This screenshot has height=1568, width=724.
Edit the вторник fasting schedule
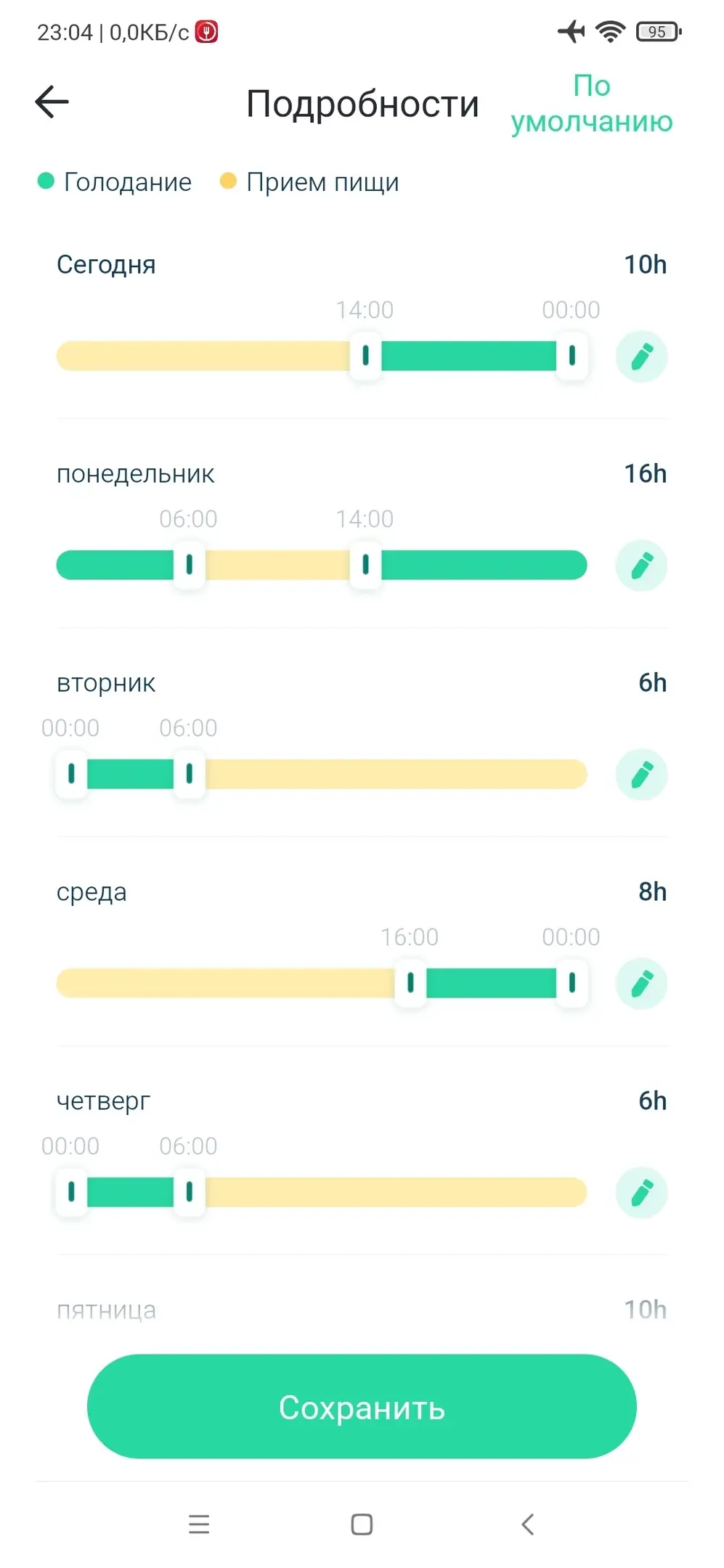click(x=641, y=775)
